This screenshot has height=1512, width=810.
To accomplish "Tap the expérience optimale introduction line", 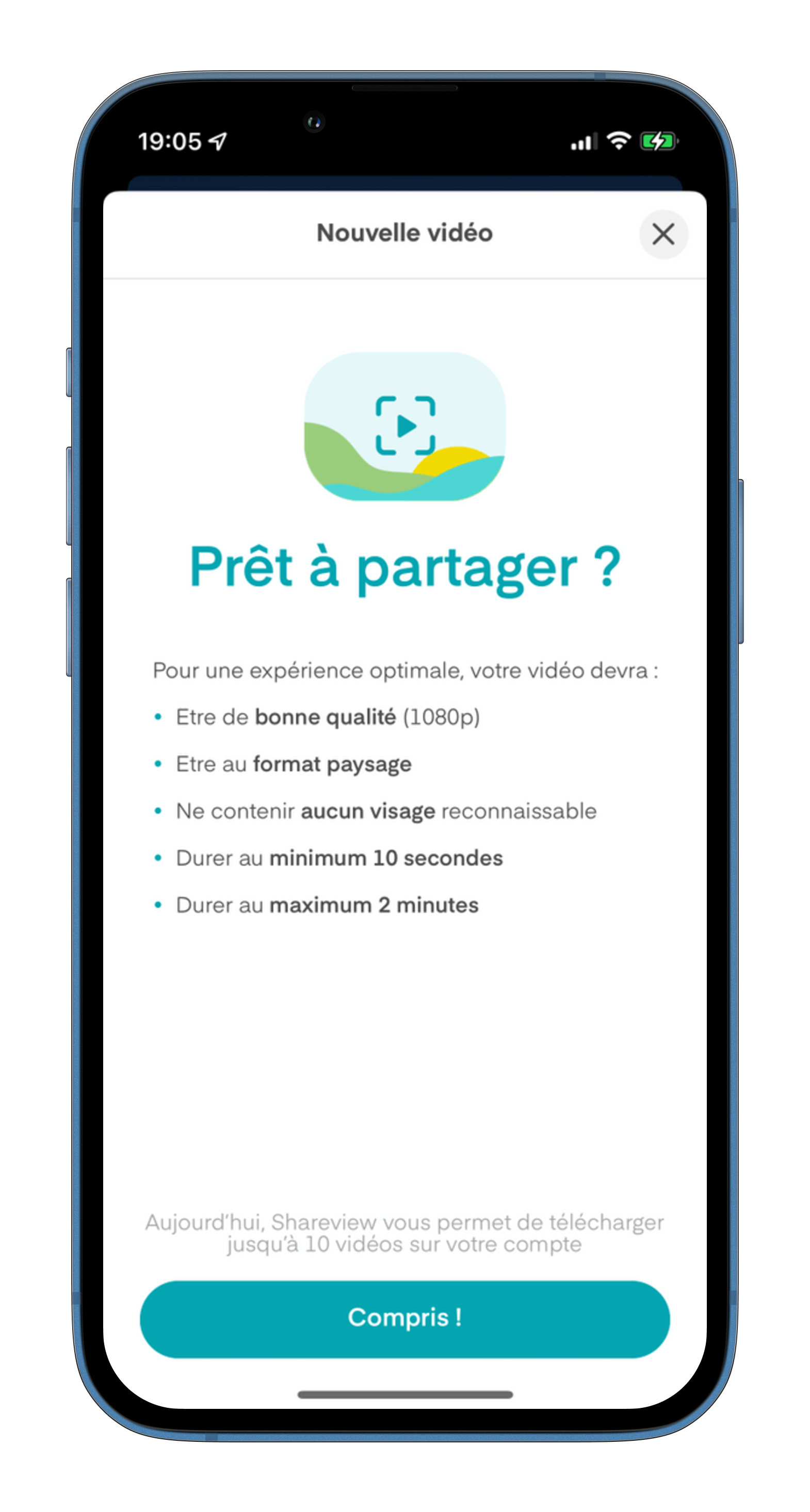I will [406, 670].
